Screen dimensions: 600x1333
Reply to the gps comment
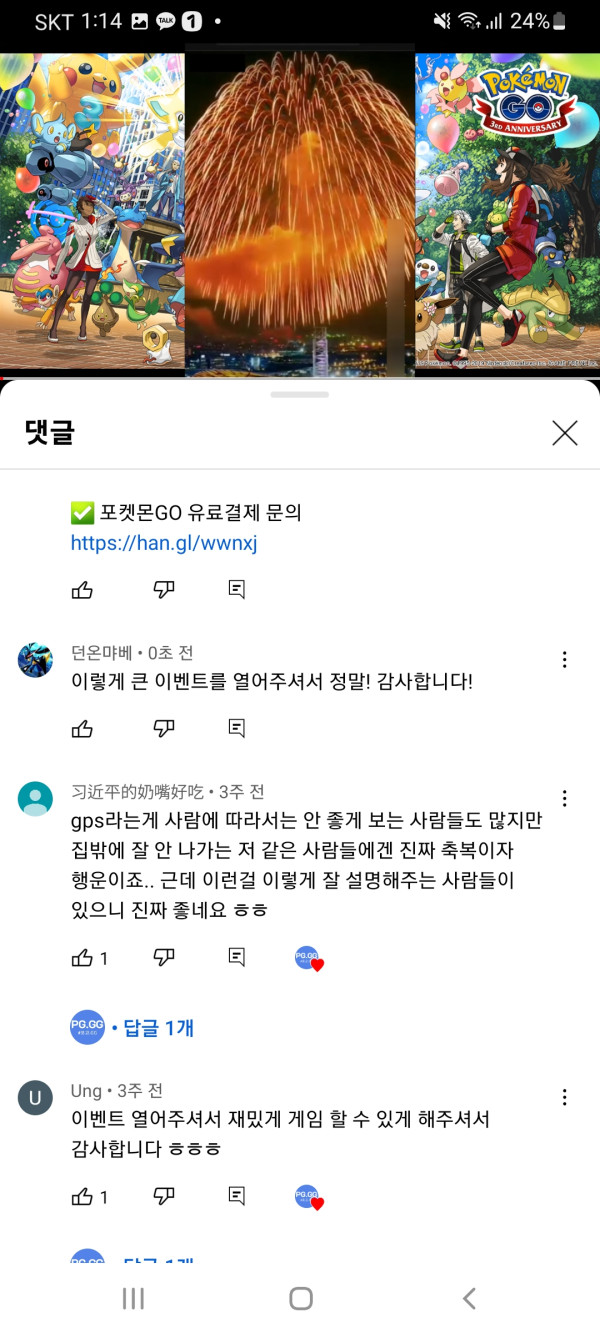point(237,958)
